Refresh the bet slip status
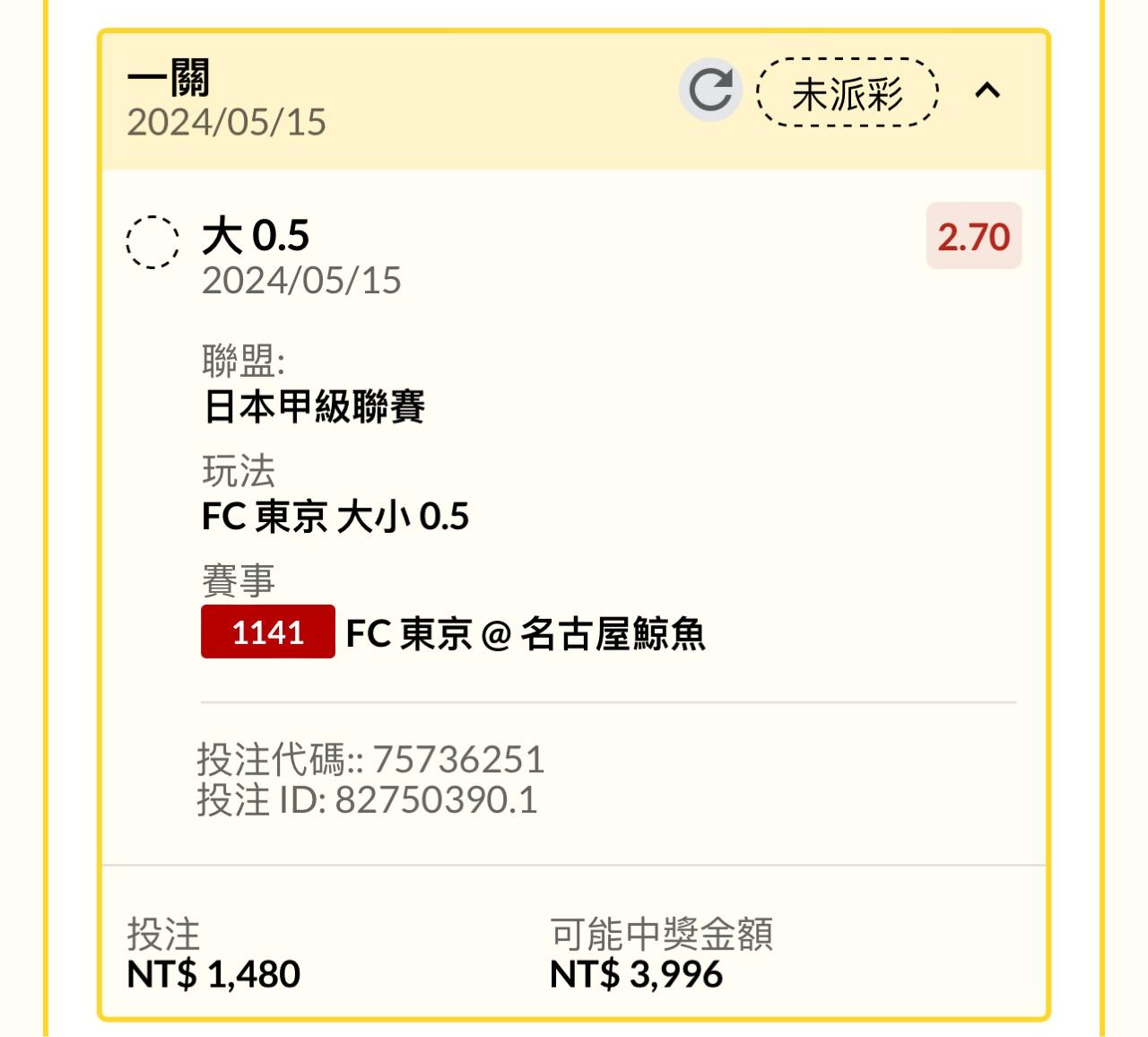The width and height of the screenshot is (1148, 1037). (710, 90)
